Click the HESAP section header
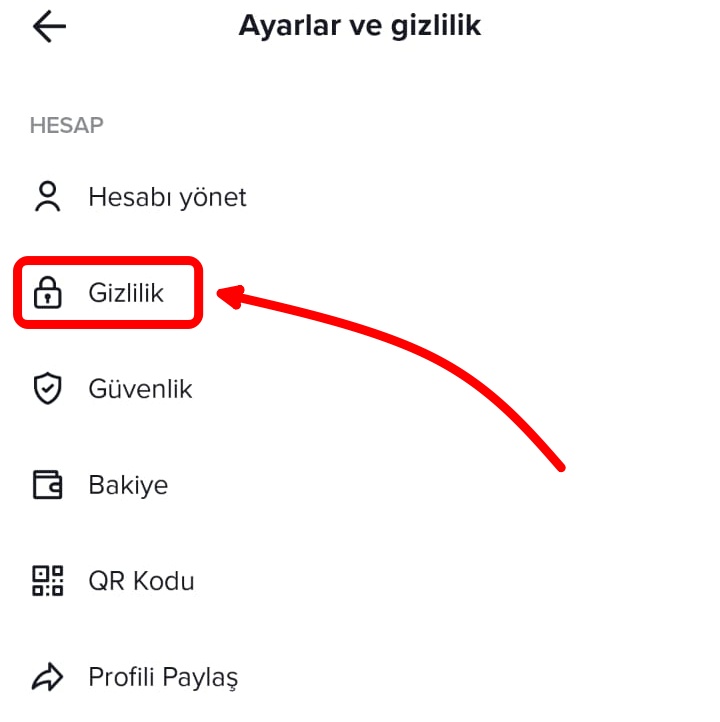Viewport: 720px width, 722px height. click(65, 125)
